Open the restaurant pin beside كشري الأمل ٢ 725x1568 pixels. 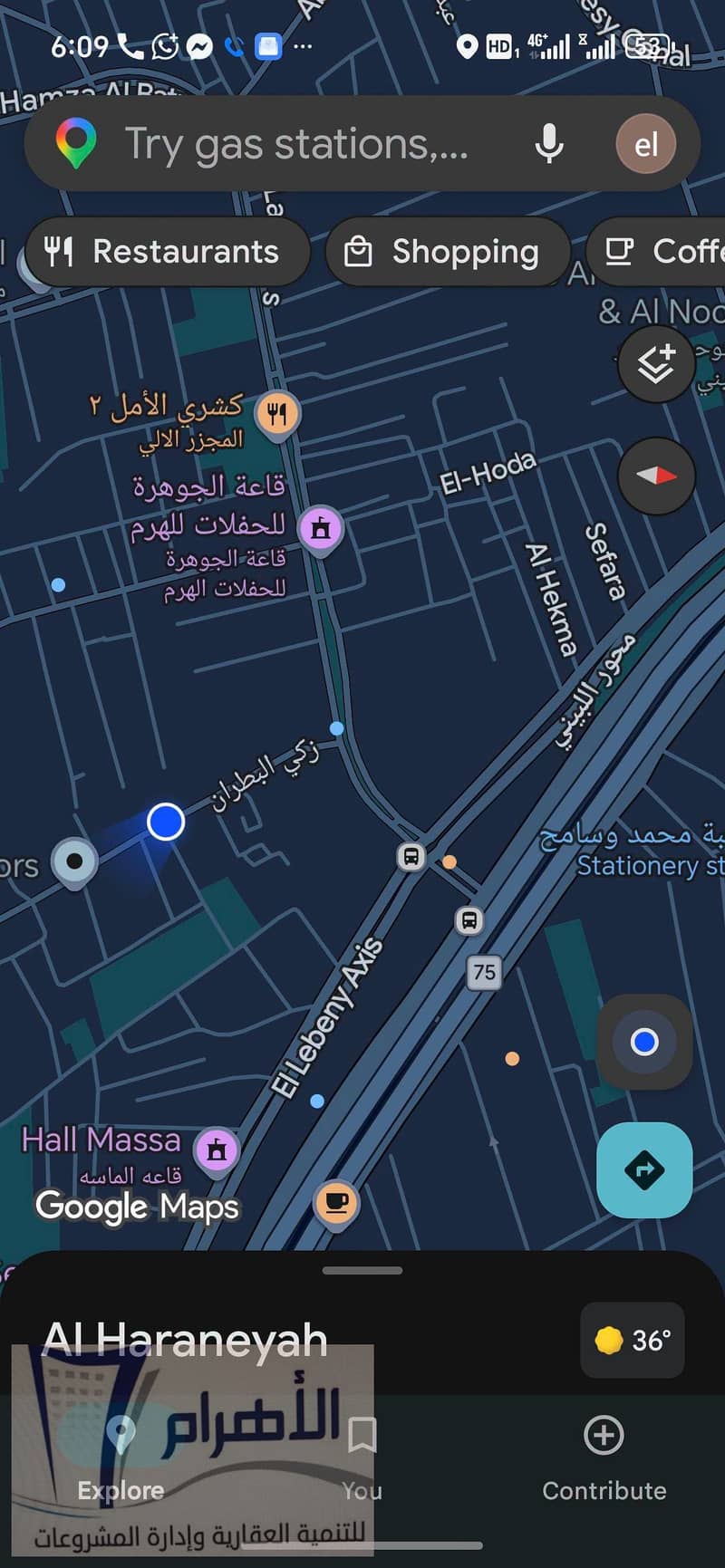coord(277,415)
